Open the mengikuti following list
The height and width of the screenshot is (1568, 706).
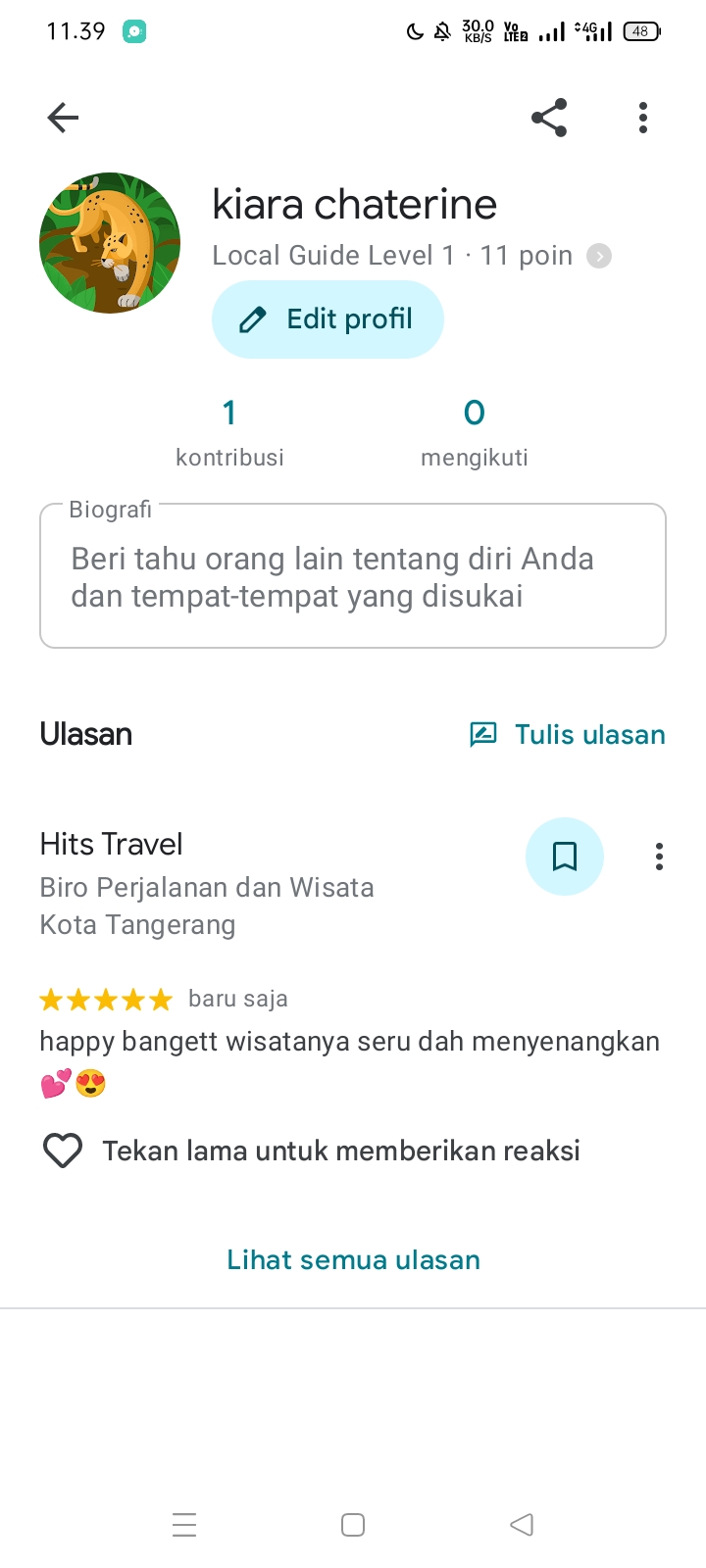(x=475, y=432)
